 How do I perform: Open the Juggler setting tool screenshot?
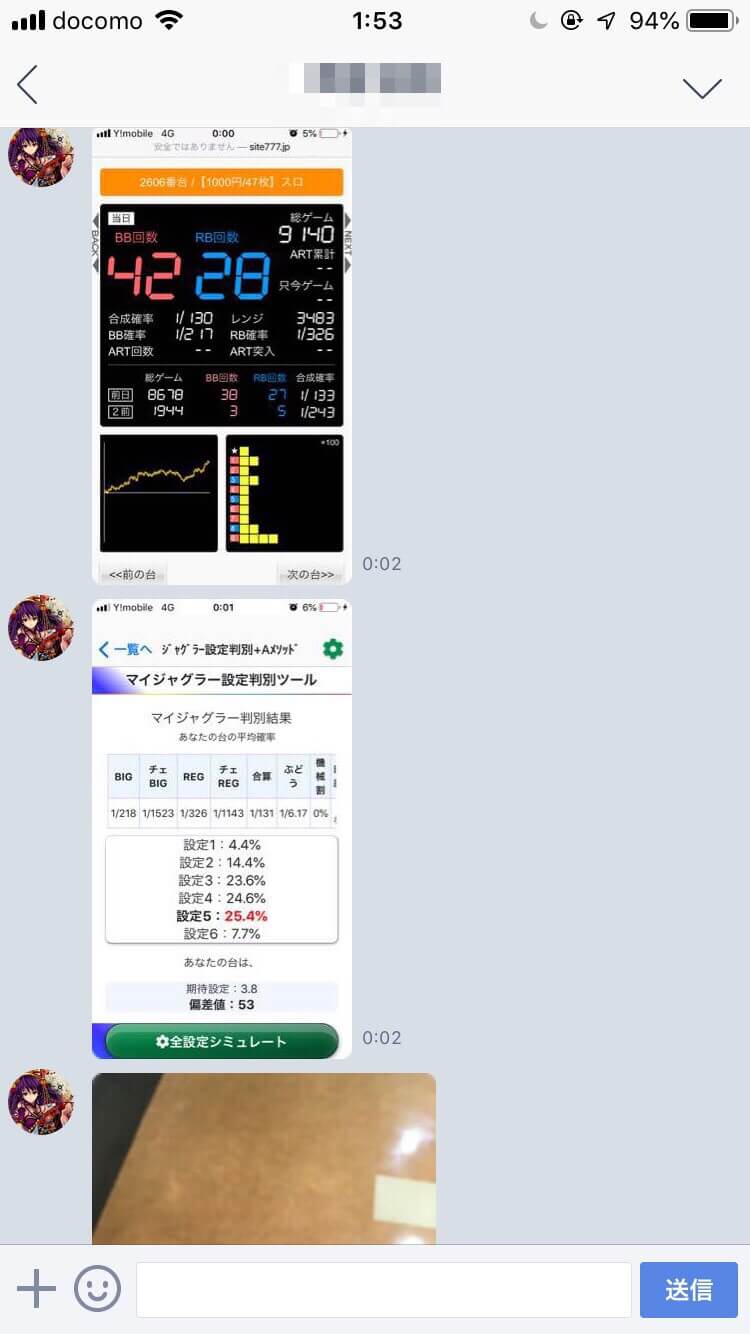tap(221, 828)
